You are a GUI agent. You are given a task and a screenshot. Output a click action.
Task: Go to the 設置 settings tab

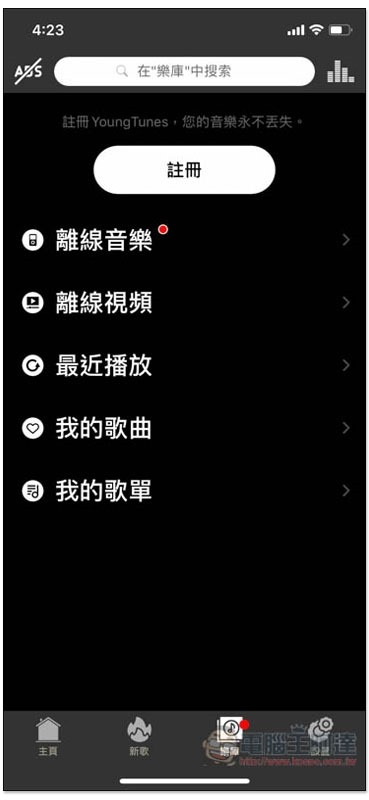321,737
